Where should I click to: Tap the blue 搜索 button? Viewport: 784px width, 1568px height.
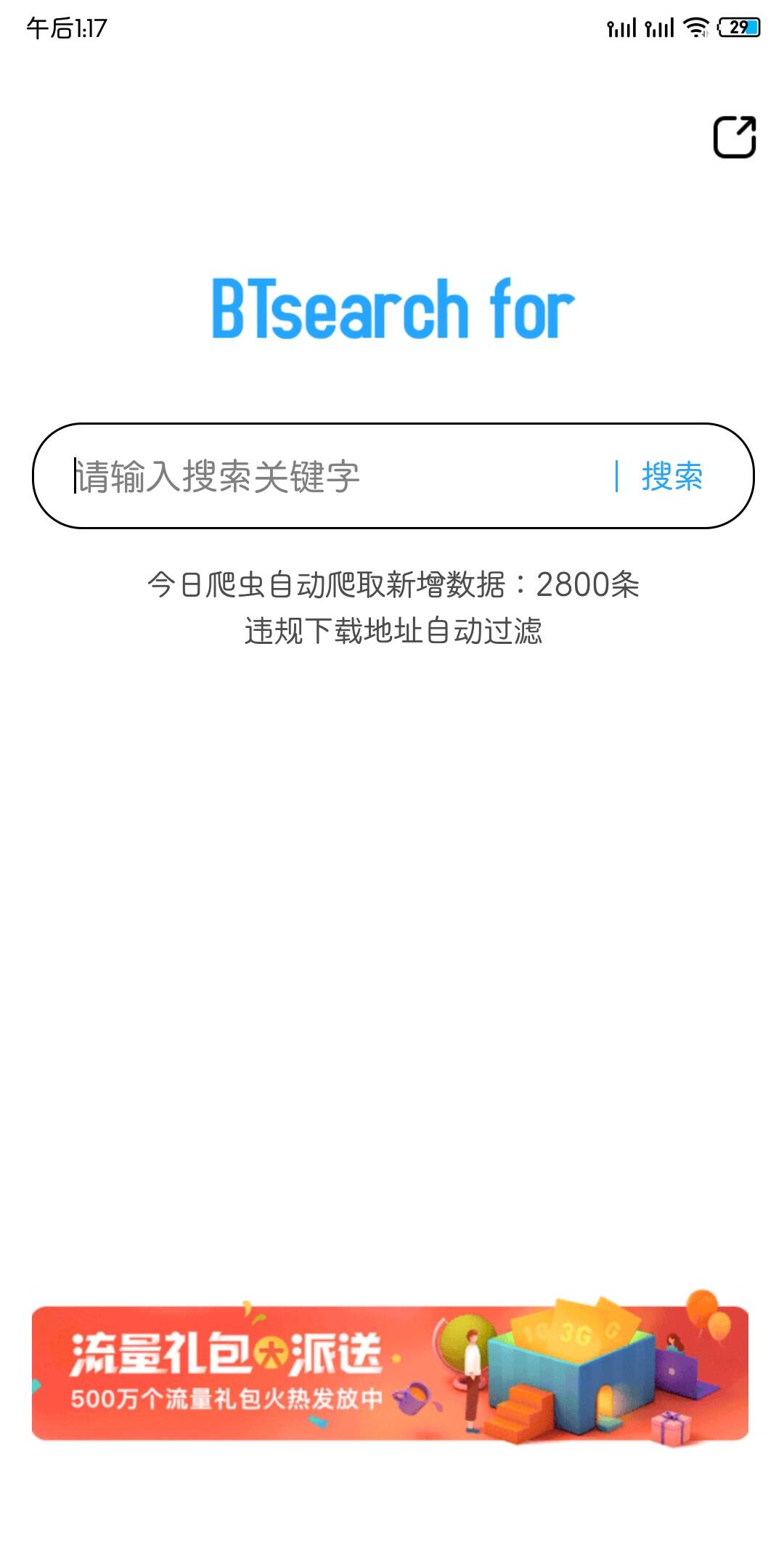(x=671, y=476)
